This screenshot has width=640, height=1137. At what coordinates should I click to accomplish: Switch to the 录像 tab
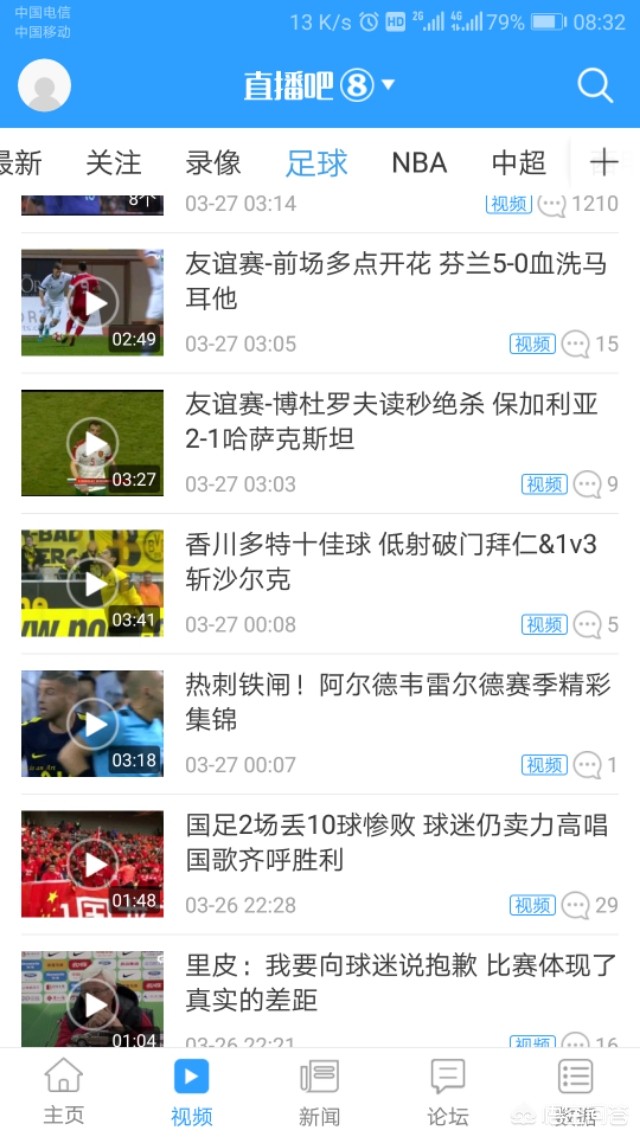pyautogui.click(x=213, y=163)
